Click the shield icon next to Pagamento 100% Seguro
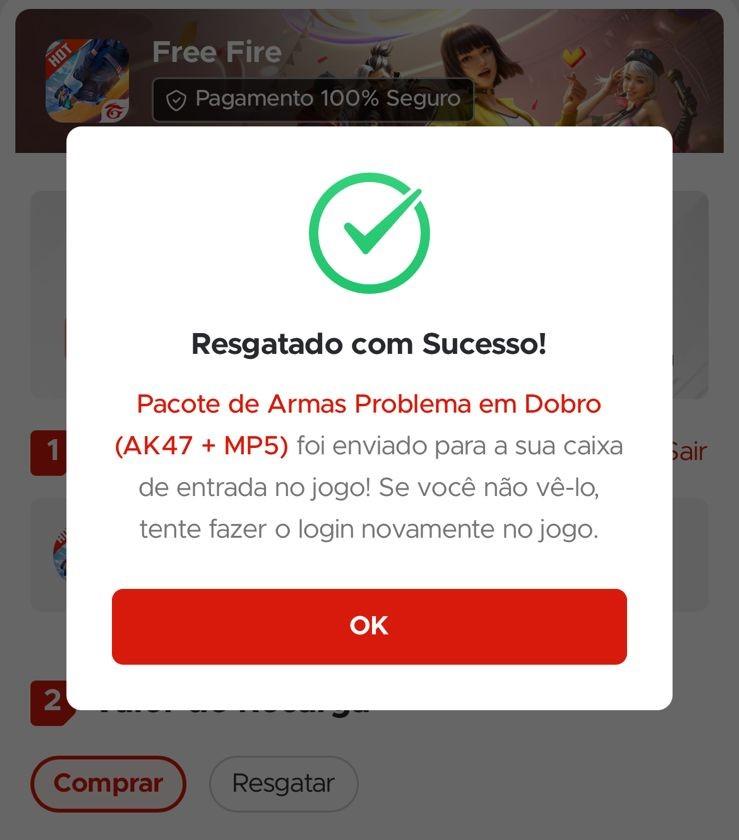The height and width of the screenshot is (840, 739). point(178,99)
